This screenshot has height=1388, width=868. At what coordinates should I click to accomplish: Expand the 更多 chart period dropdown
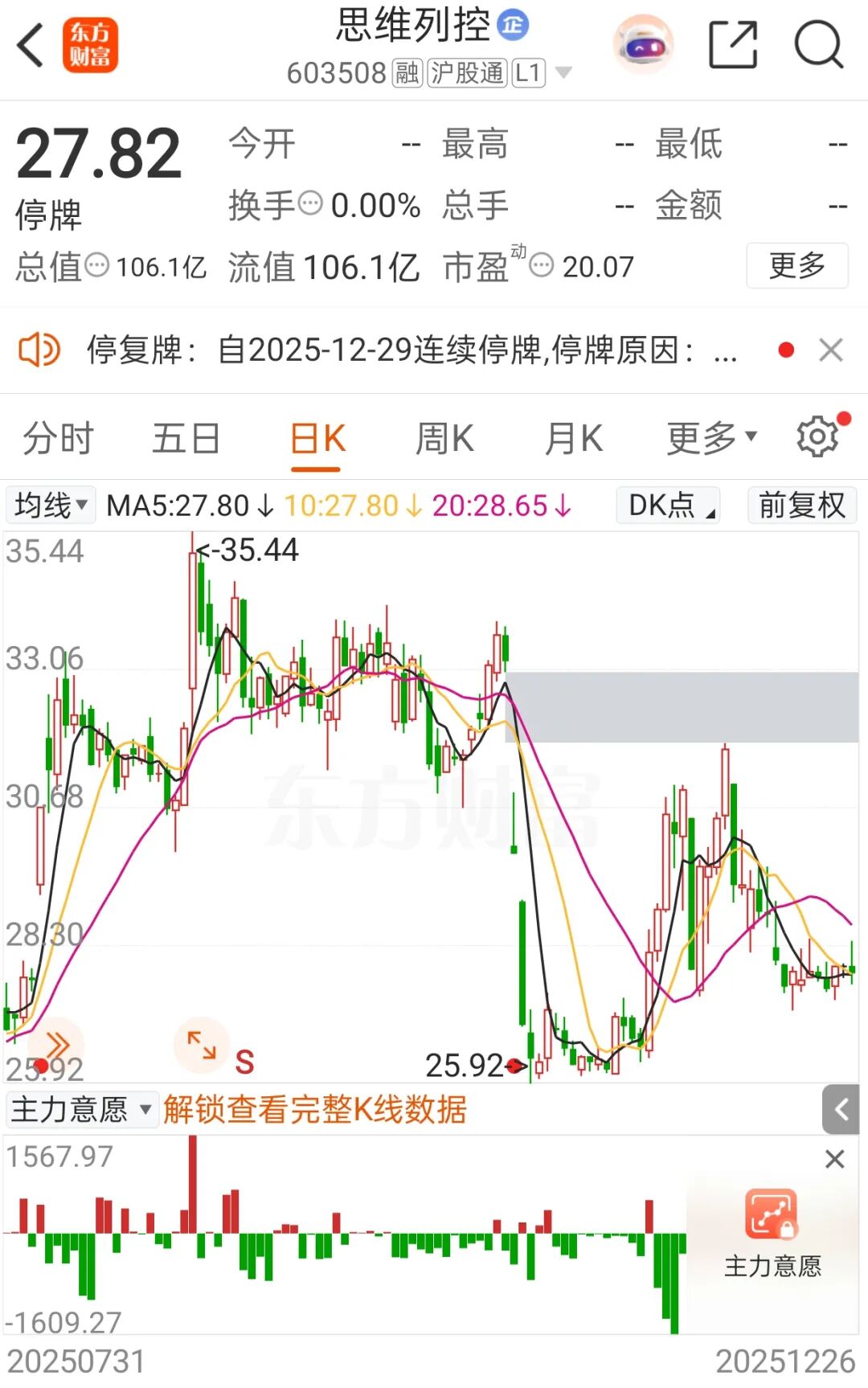(711, 439)
